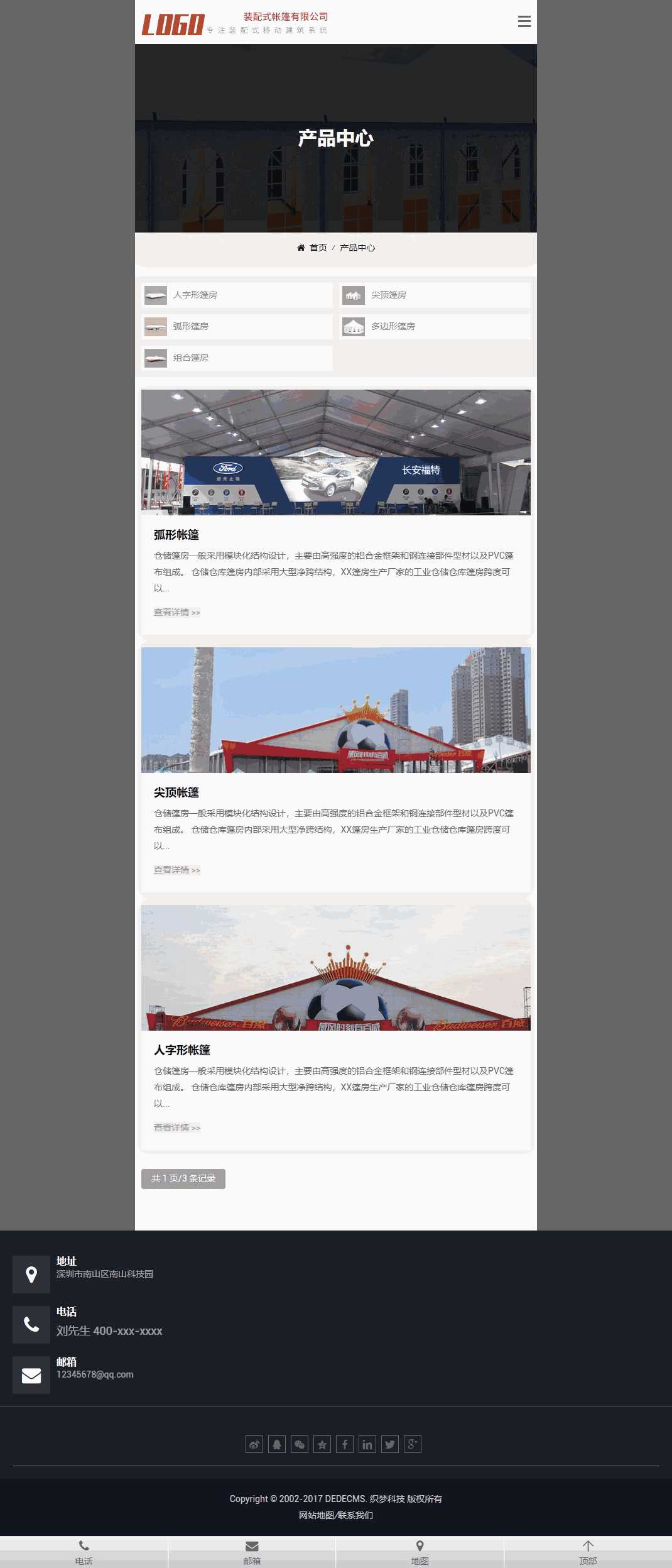View details for 尖顶帐篷
Screen dimensions: 672x1568
176,870
